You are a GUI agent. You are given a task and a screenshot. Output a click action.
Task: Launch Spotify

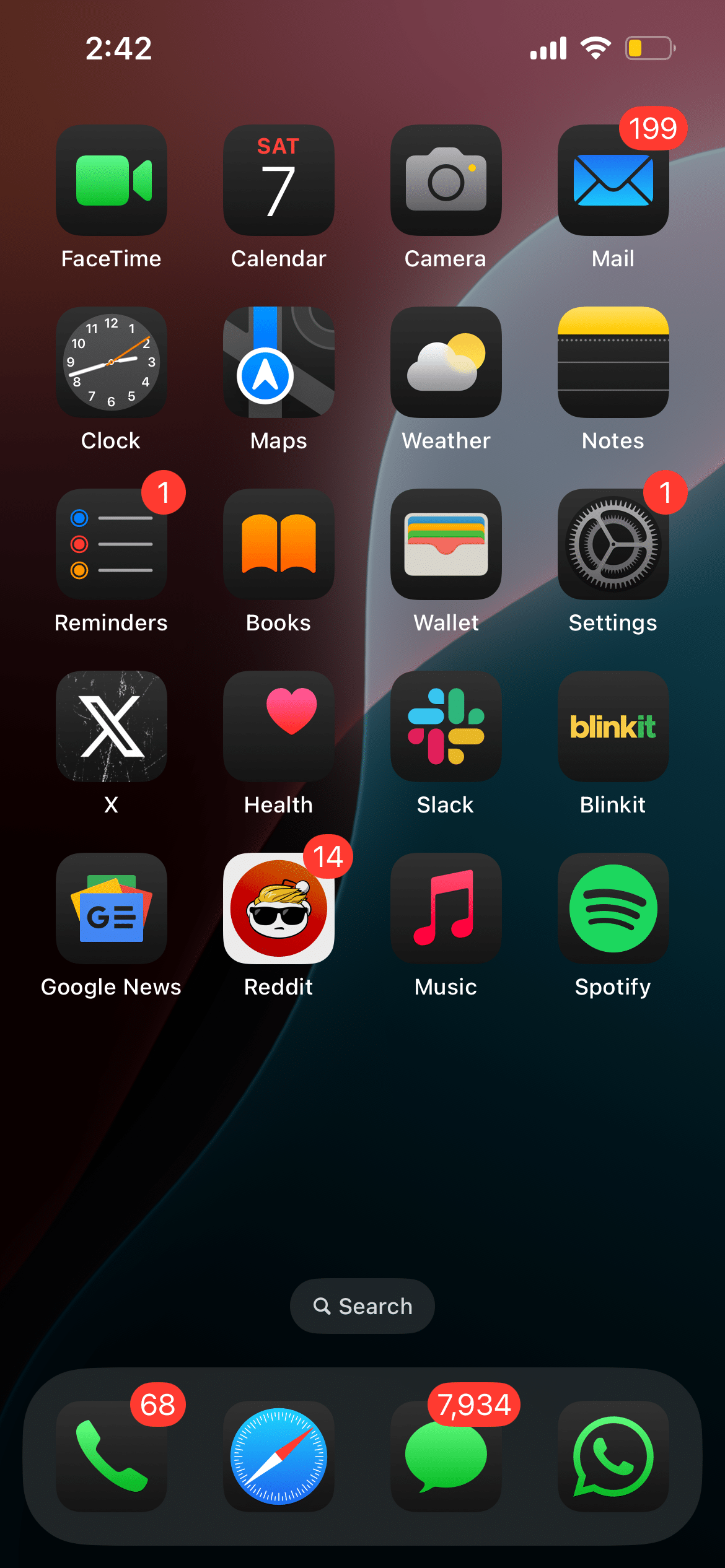tap(613, 908)
